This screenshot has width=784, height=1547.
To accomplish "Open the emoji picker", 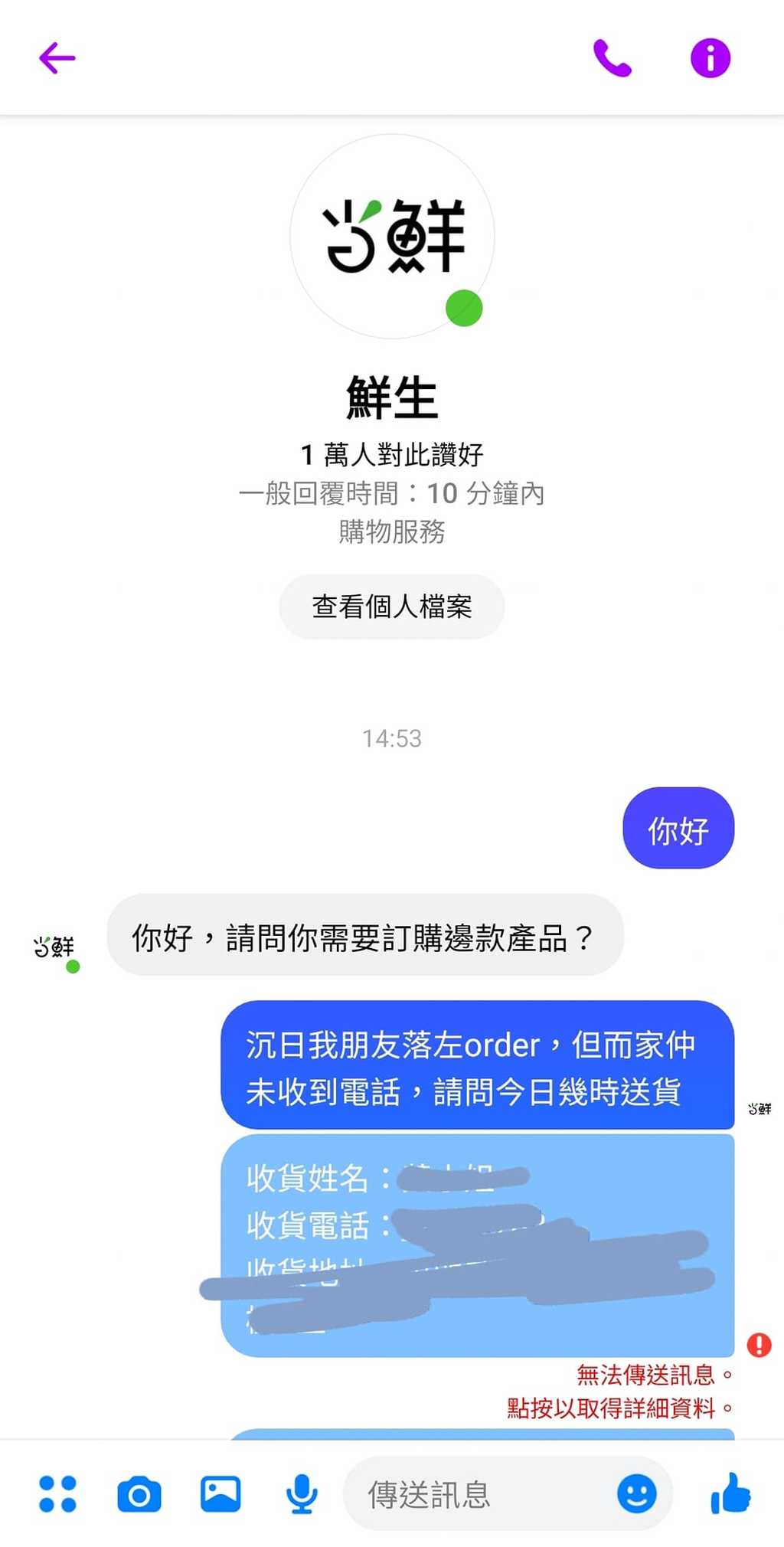I will click(x=636, y=1493).
